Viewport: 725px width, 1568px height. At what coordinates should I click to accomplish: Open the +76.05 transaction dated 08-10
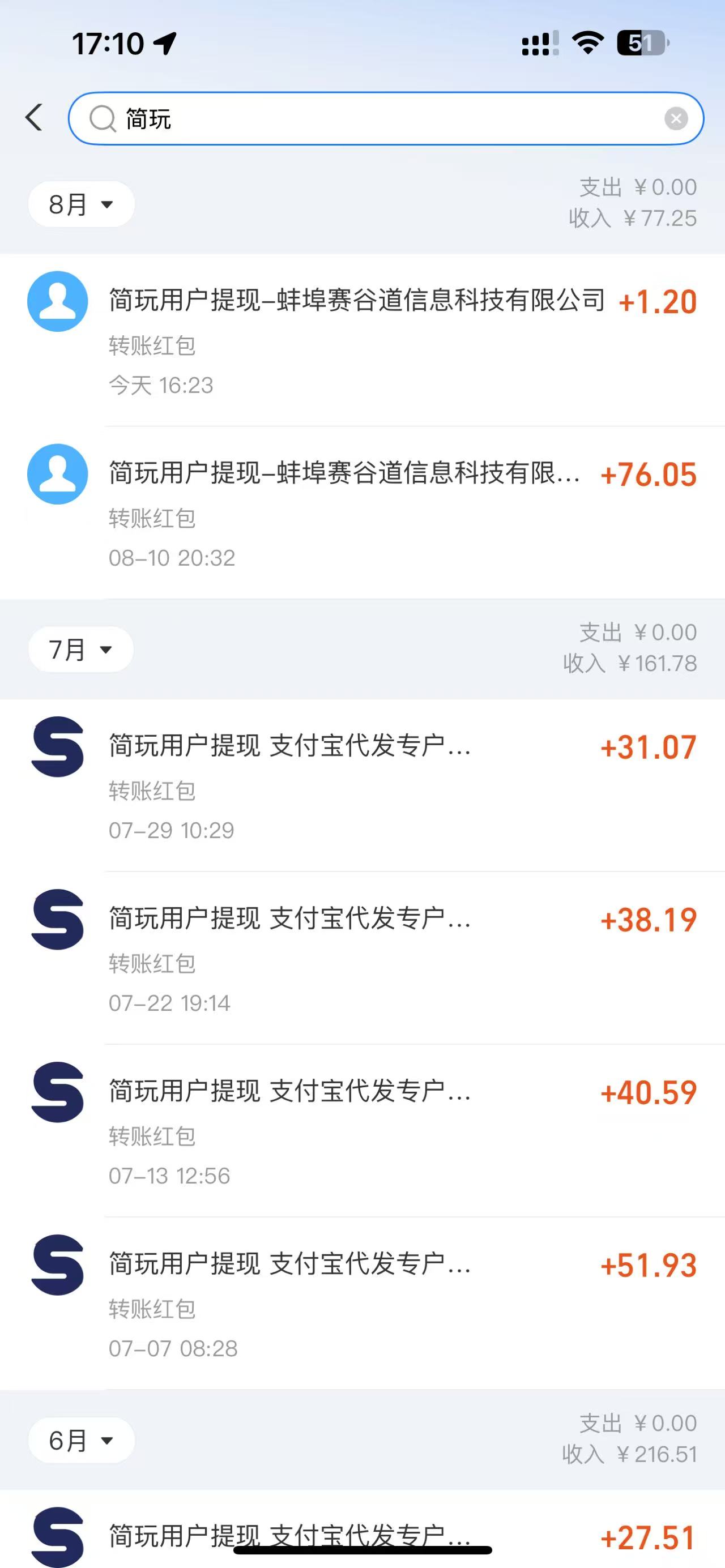361,512
